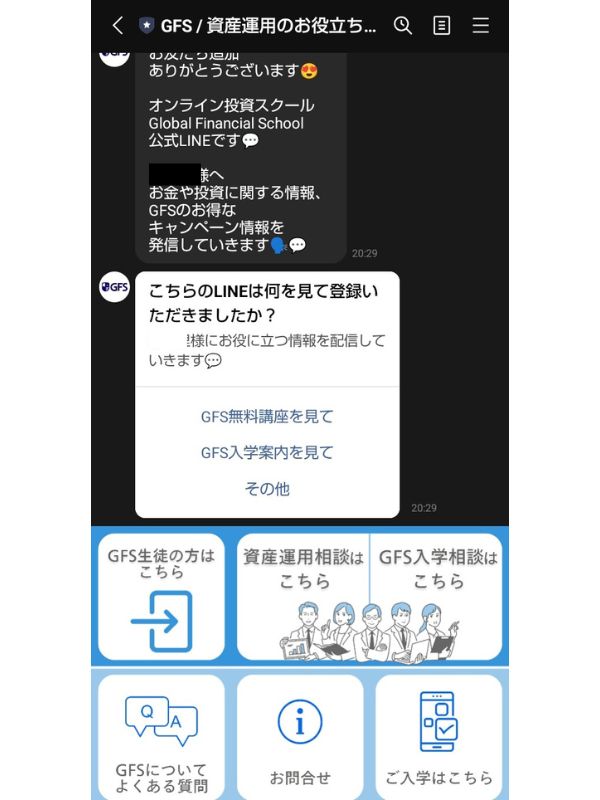Open GFS生徒の方はこちら tile

(x=162, y=596)
